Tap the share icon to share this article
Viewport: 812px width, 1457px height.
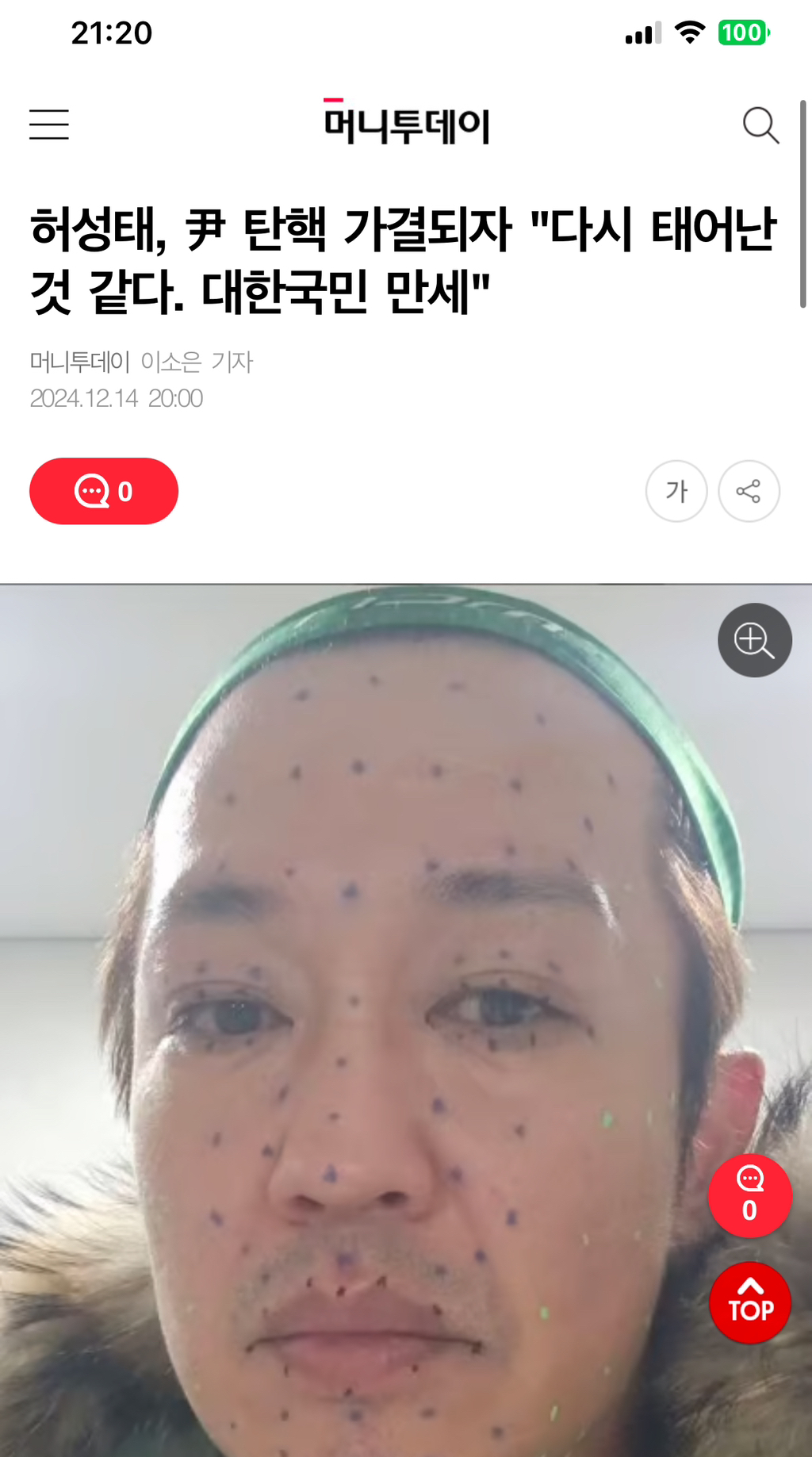pyautogui.click(x=749, y=491)
